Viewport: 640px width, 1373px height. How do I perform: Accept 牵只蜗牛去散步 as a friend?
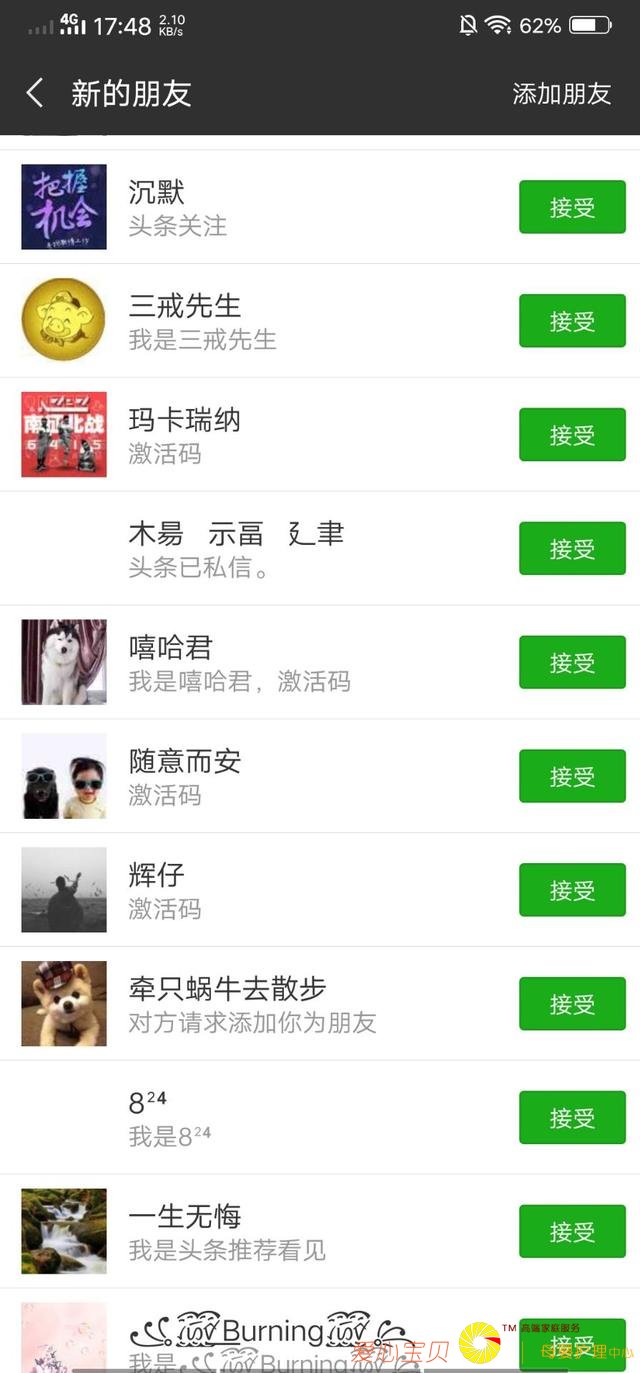coord(571,1005)
